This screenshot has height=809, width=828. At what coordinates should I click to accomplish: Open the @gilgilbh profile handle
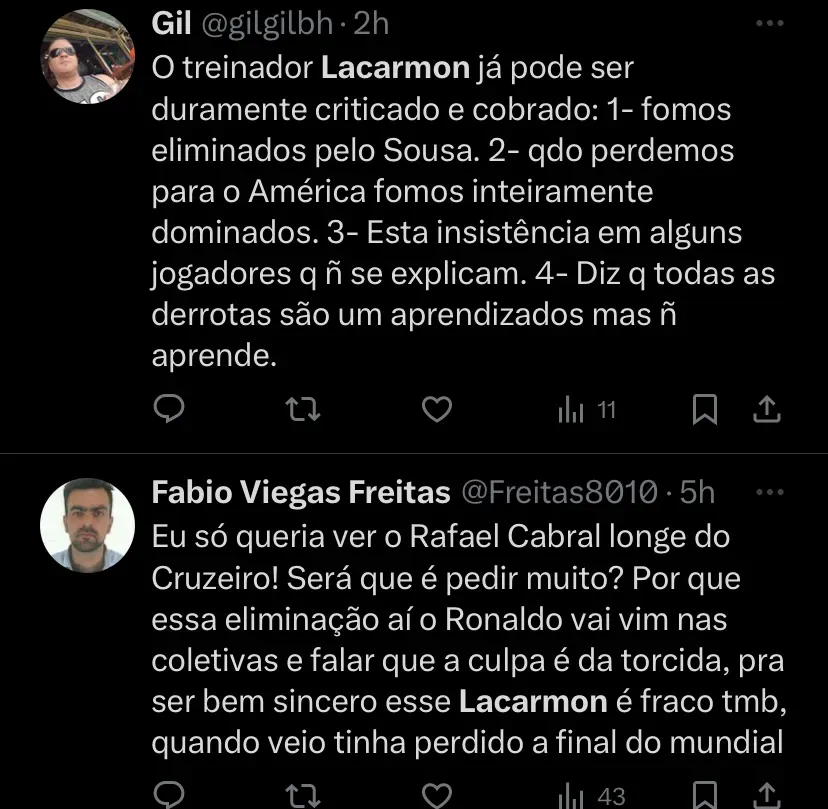point(267,23)
